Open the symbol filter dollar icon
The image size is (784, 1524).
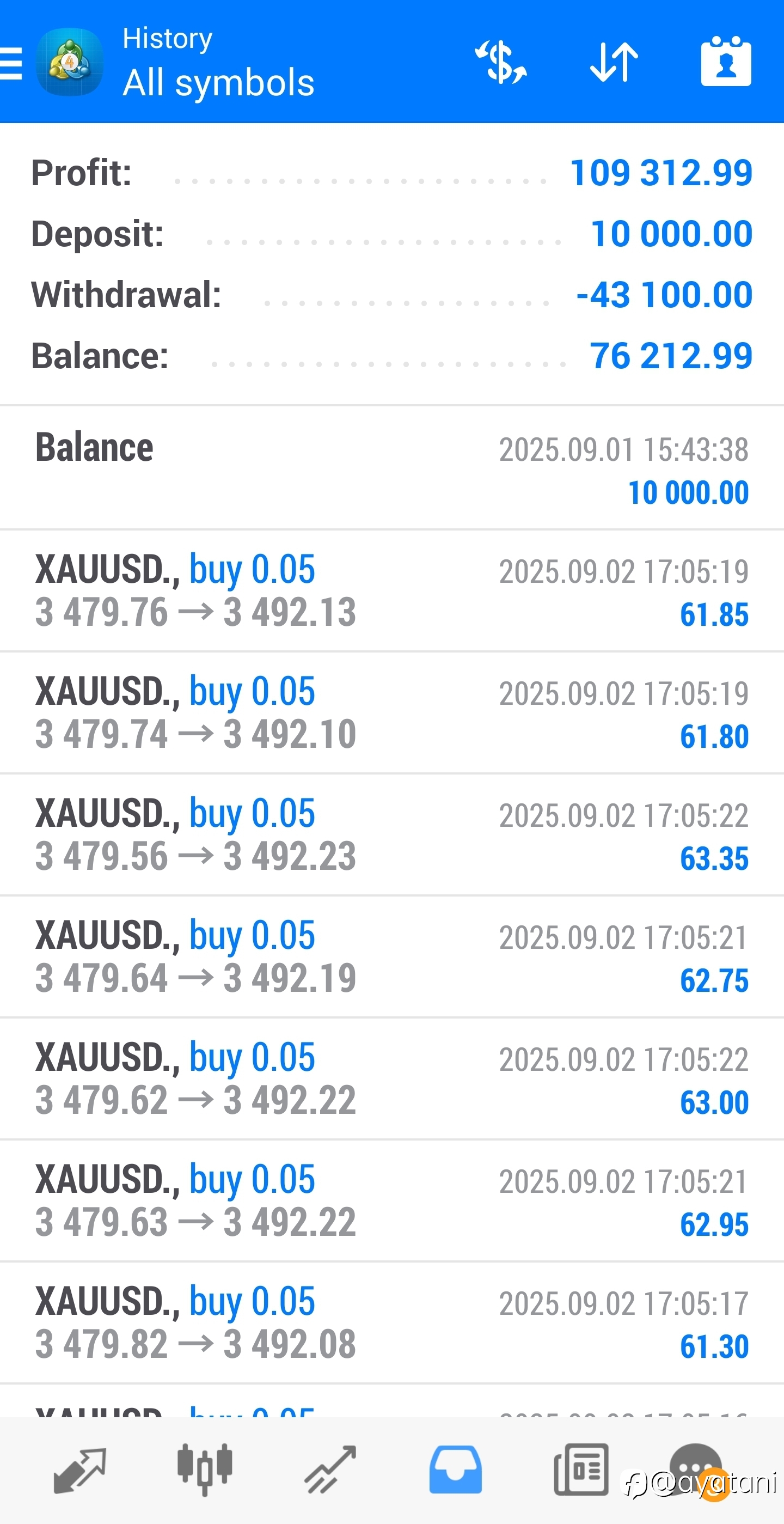pos(501,62)
